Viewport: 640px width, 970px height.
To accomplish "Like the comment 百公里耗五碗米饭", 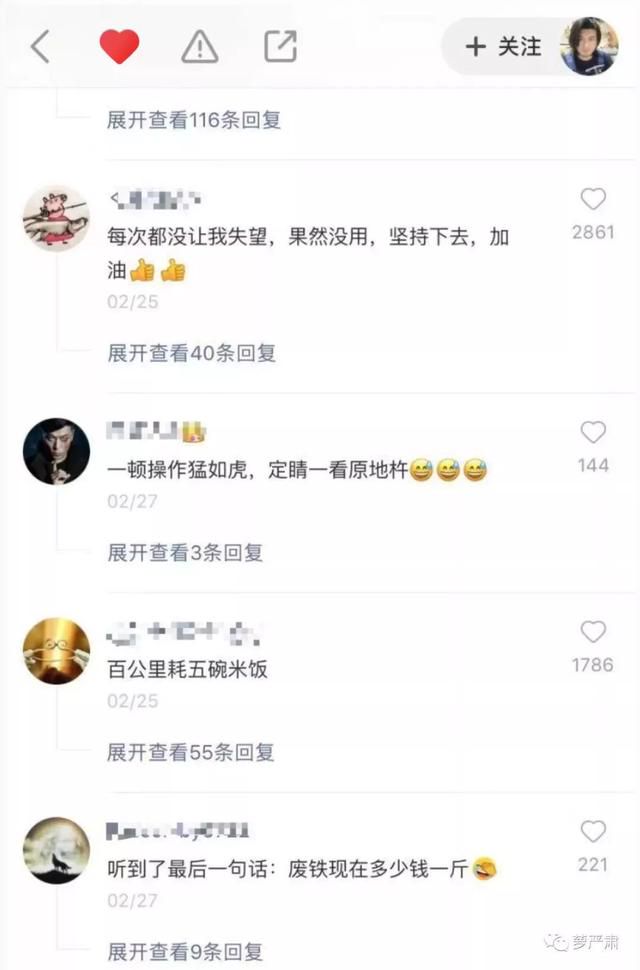I will 593,632.
